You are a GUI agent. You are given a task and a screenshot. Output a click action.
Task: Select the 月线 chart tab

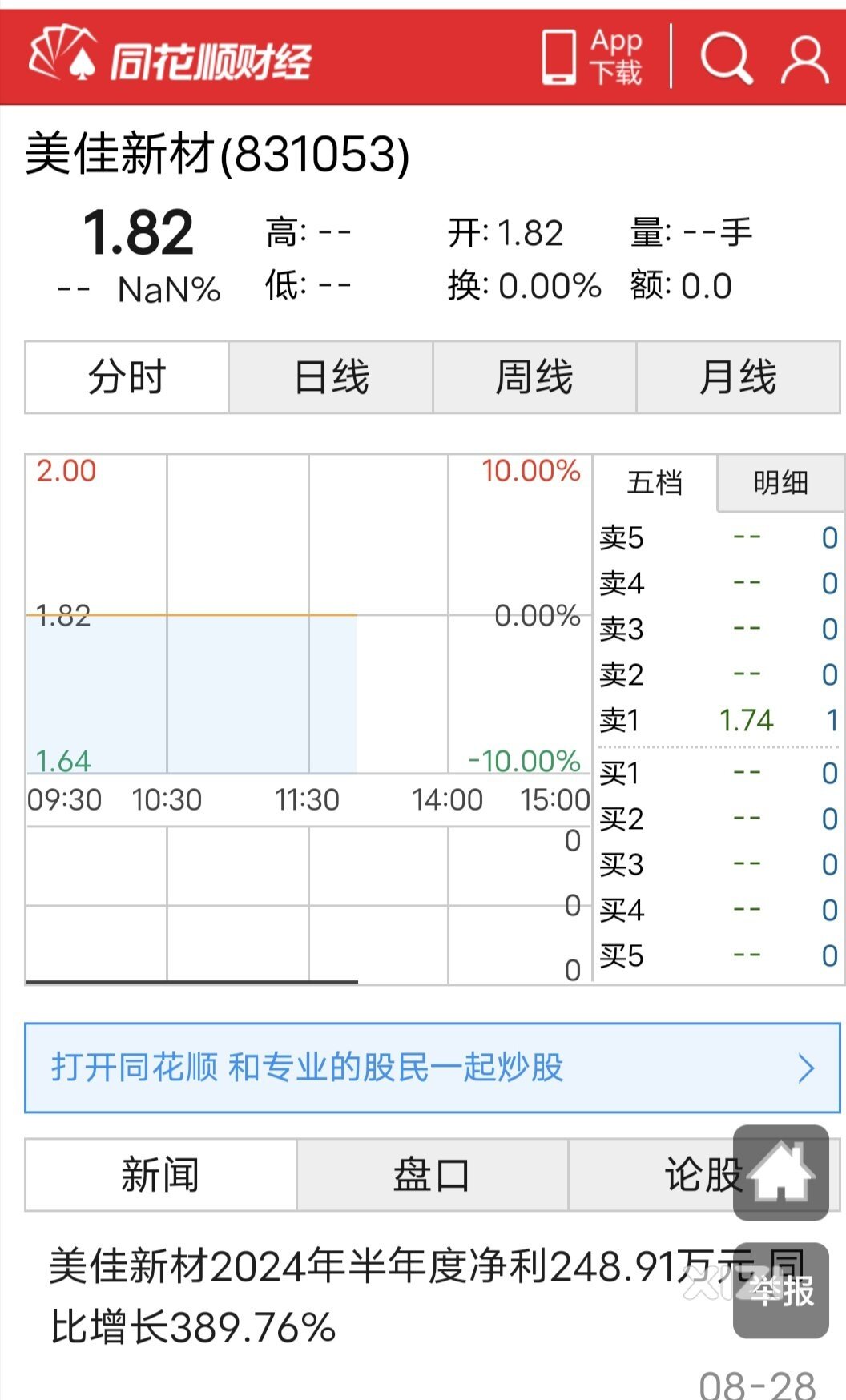coord(738,377)
